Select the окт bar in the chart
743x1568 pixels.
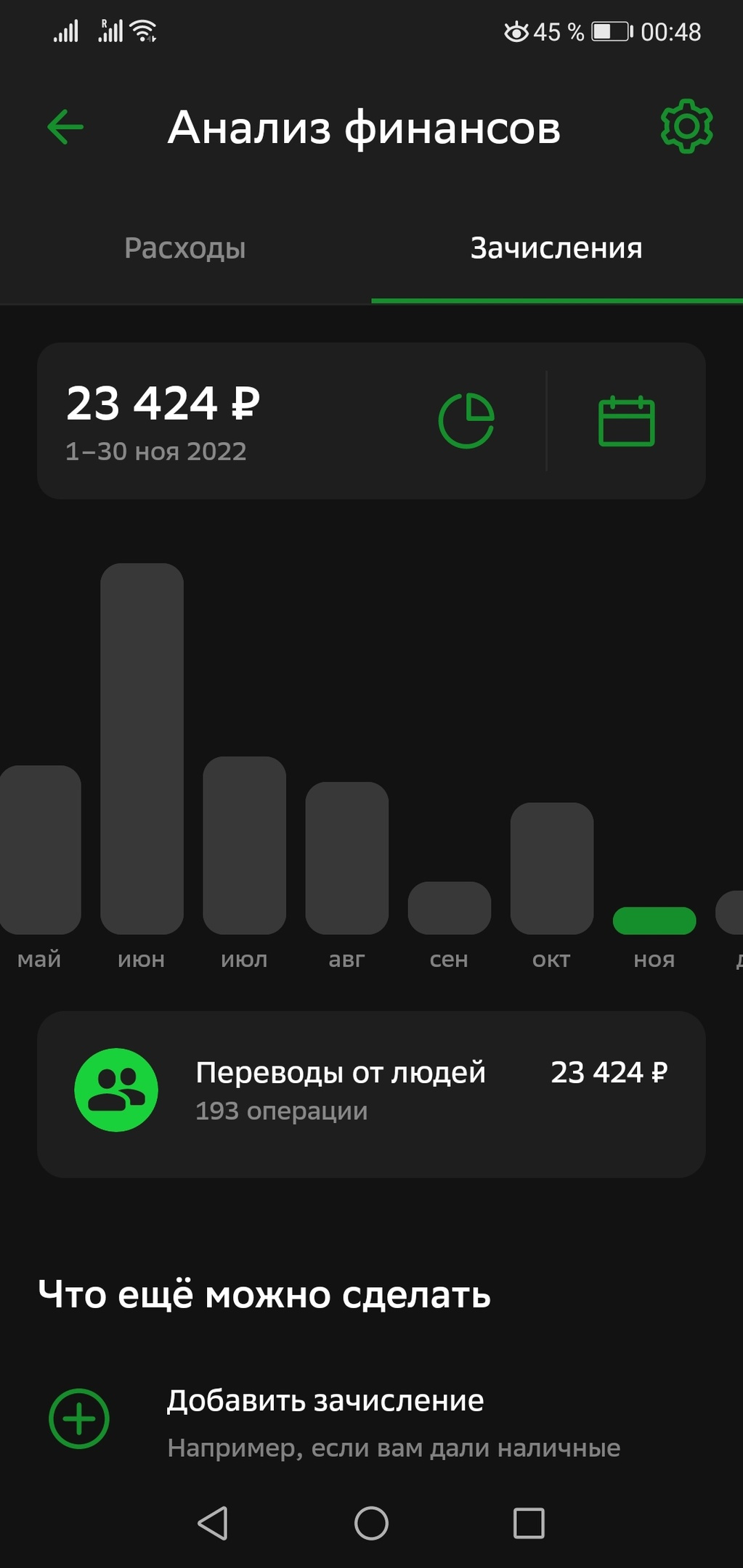pos(551,867)
